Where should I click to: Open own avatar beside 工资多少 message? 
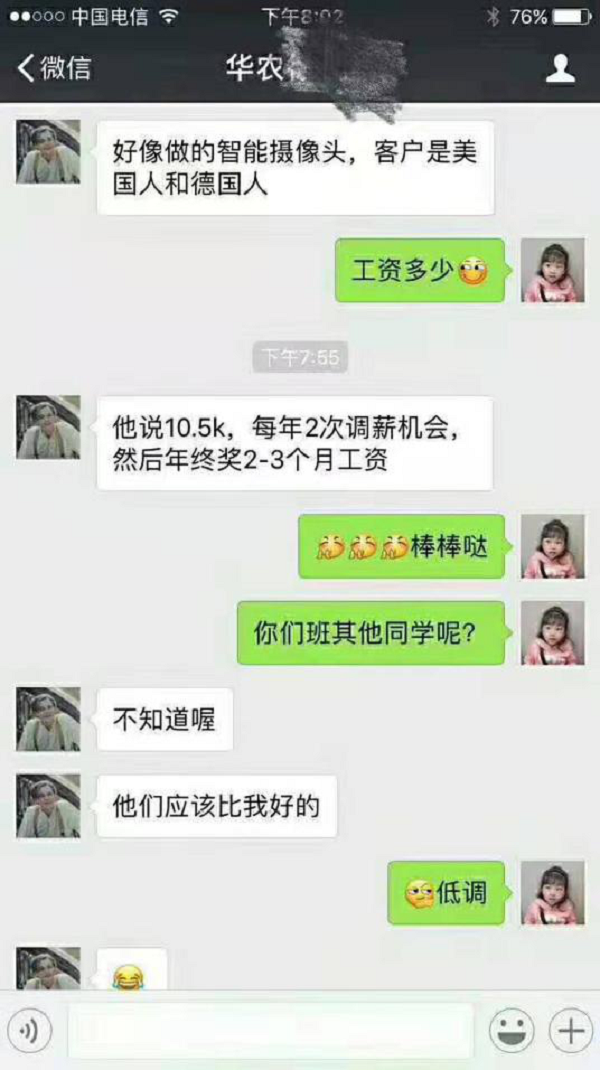tap(553, 270)
